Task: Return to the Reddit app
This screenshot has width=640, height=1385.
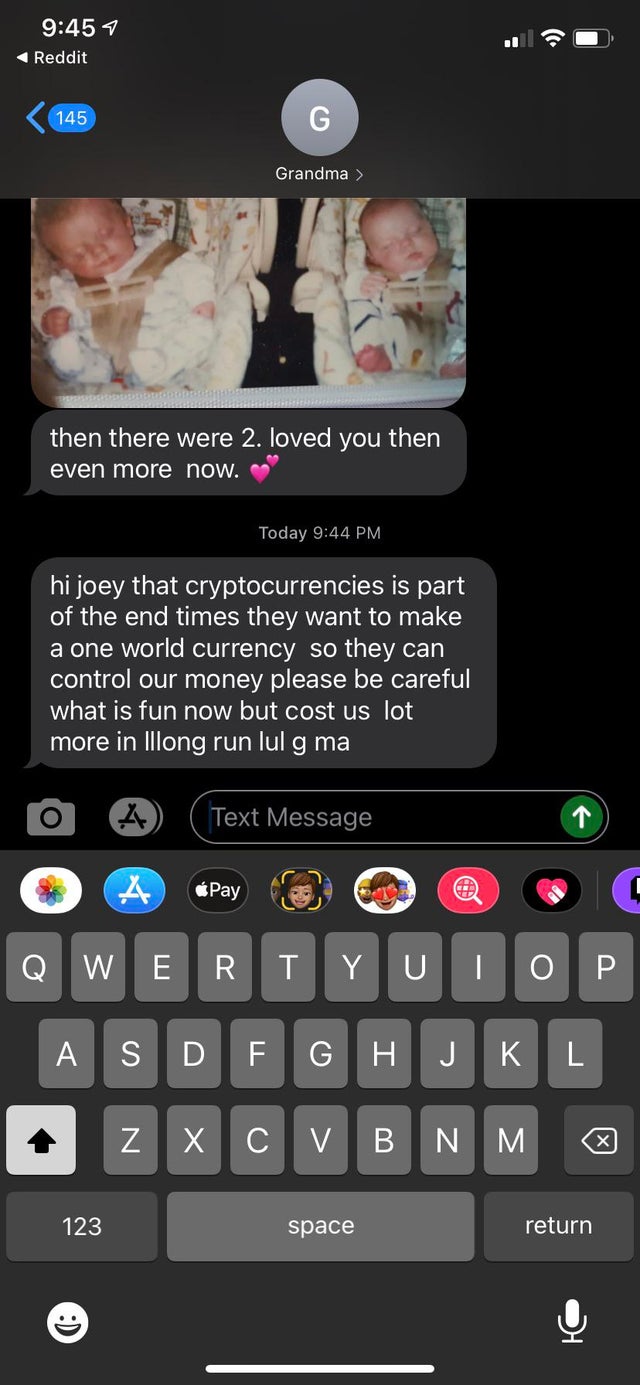Action: (52, 58)
